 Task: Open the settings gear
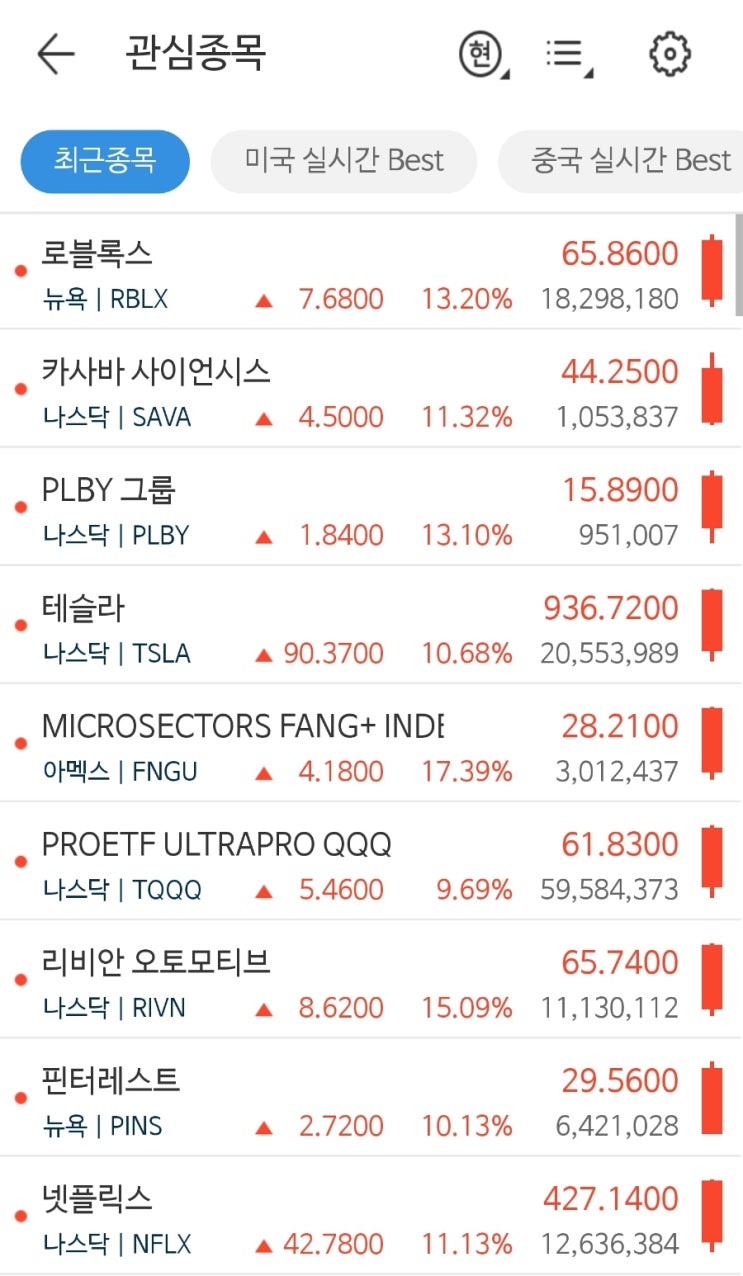670,54
